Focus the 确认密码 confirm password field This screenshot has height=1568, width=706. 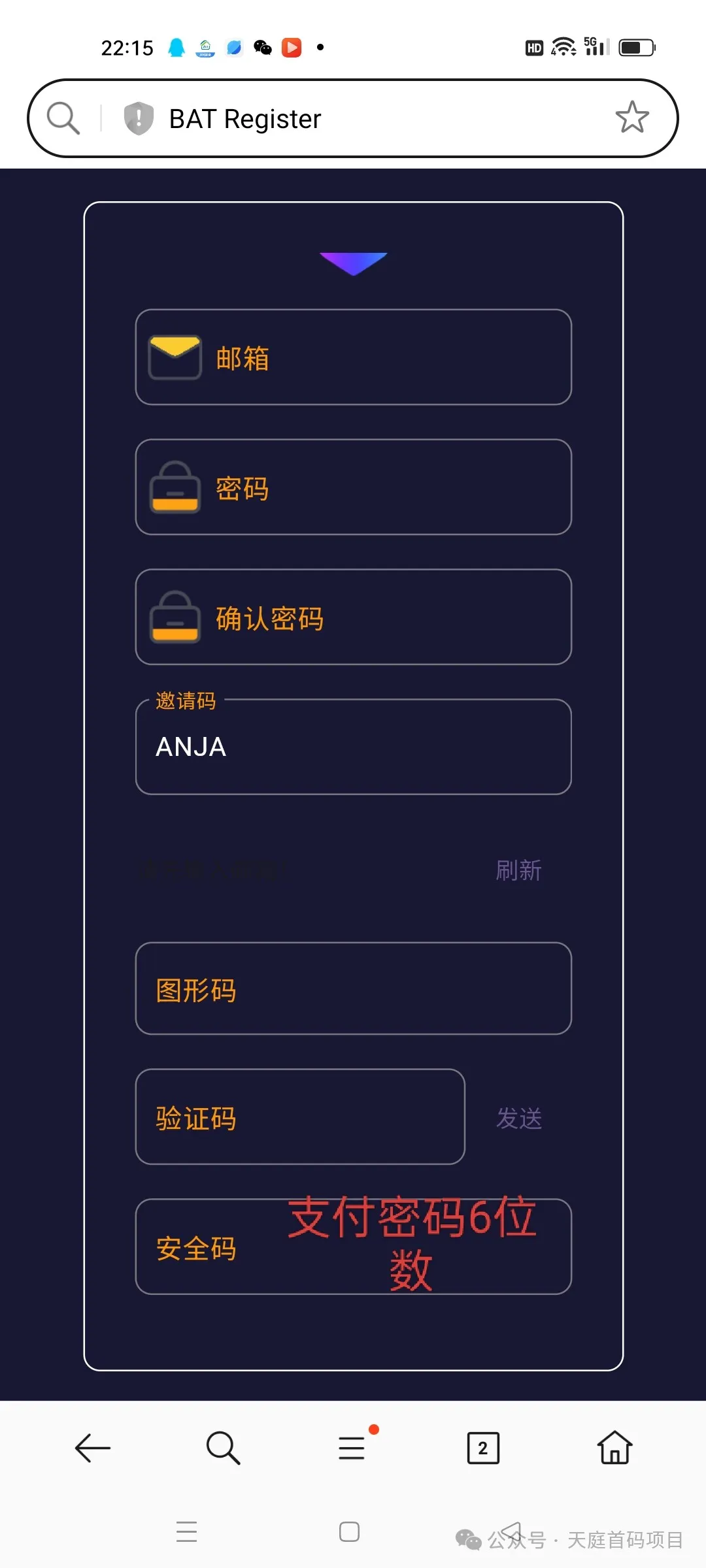353,617
